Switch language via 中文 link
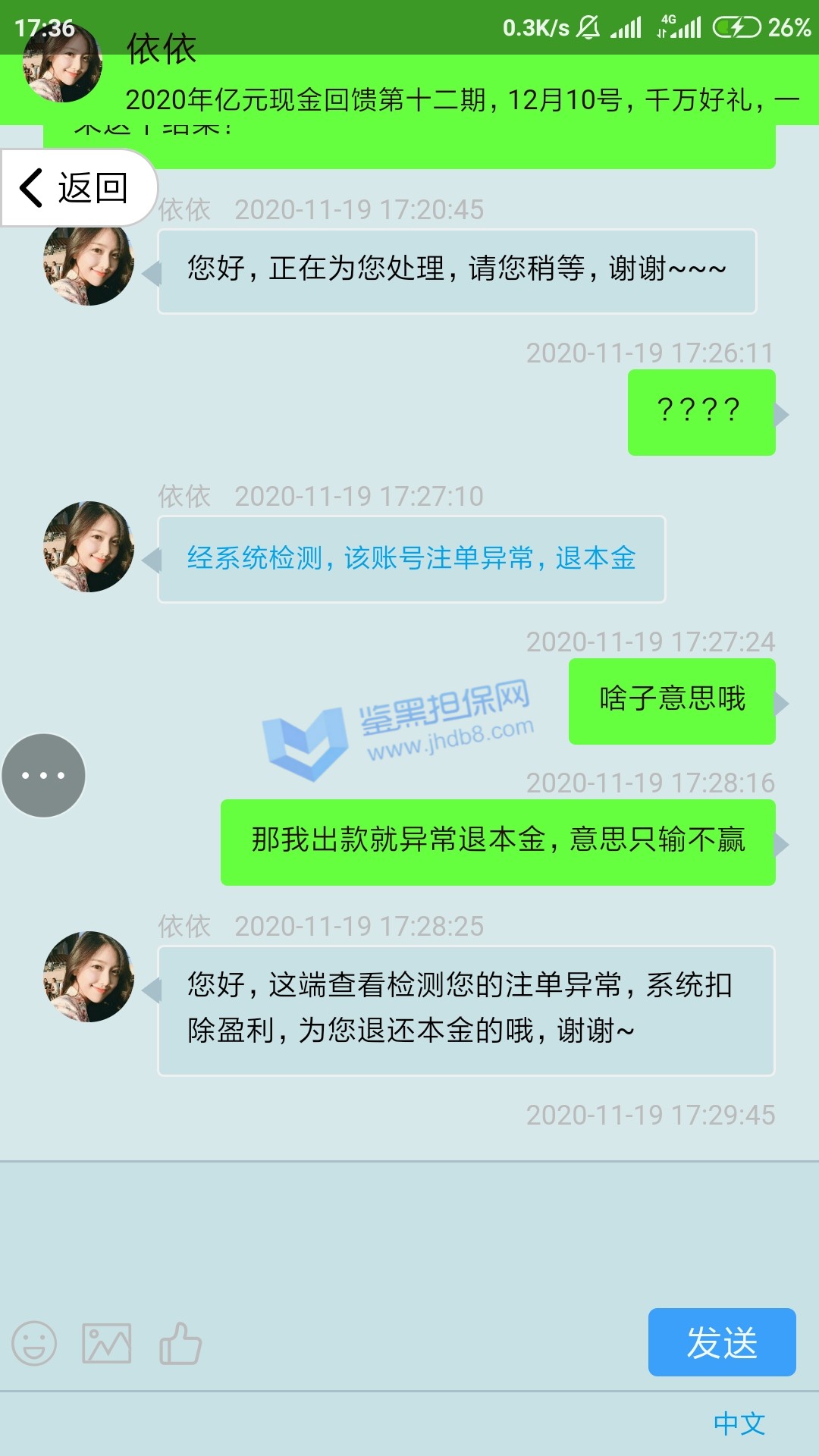The height and width of the screenshot is (1456, 819). coord(739,1423)
